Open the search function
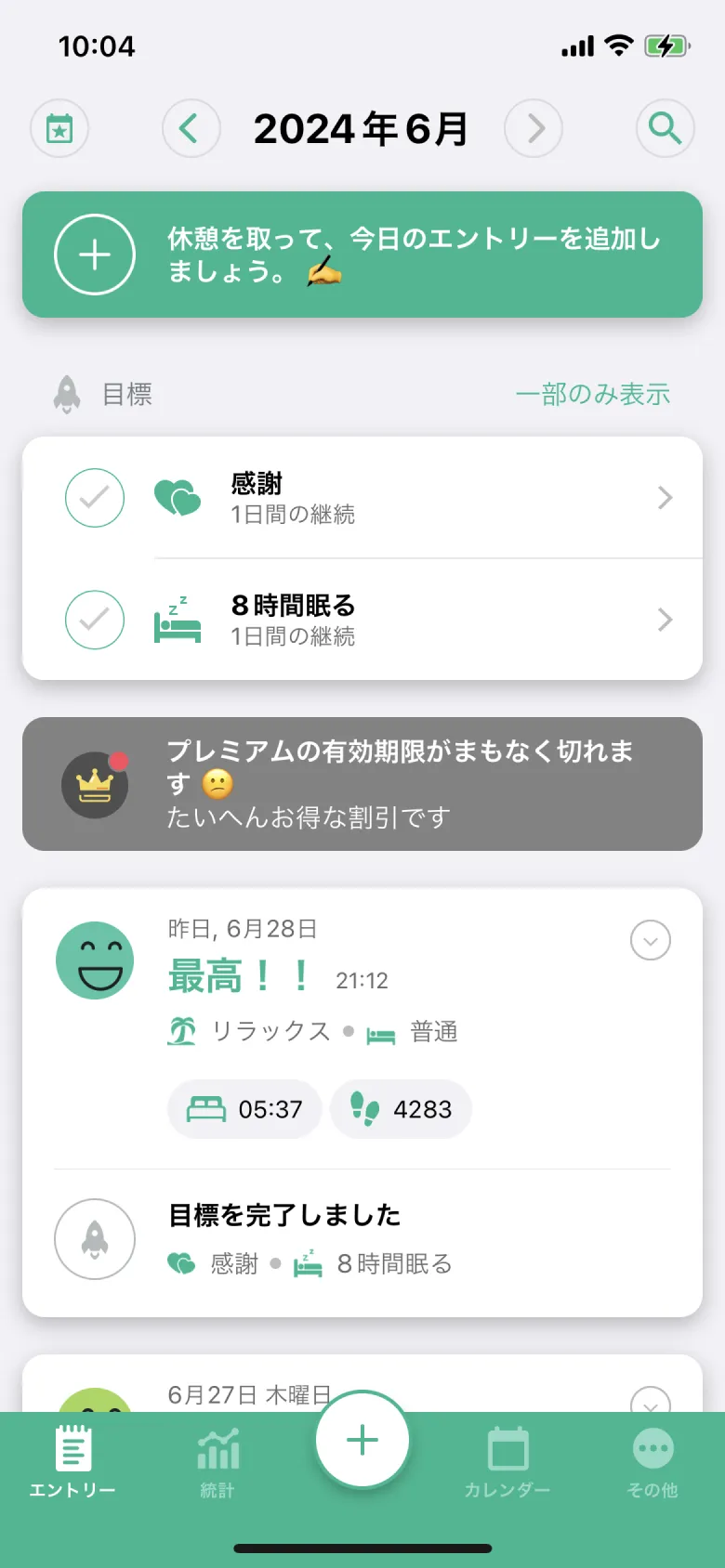Image resolution: width=725 pixels, height=1568 pixels. (x=665, y=128)
